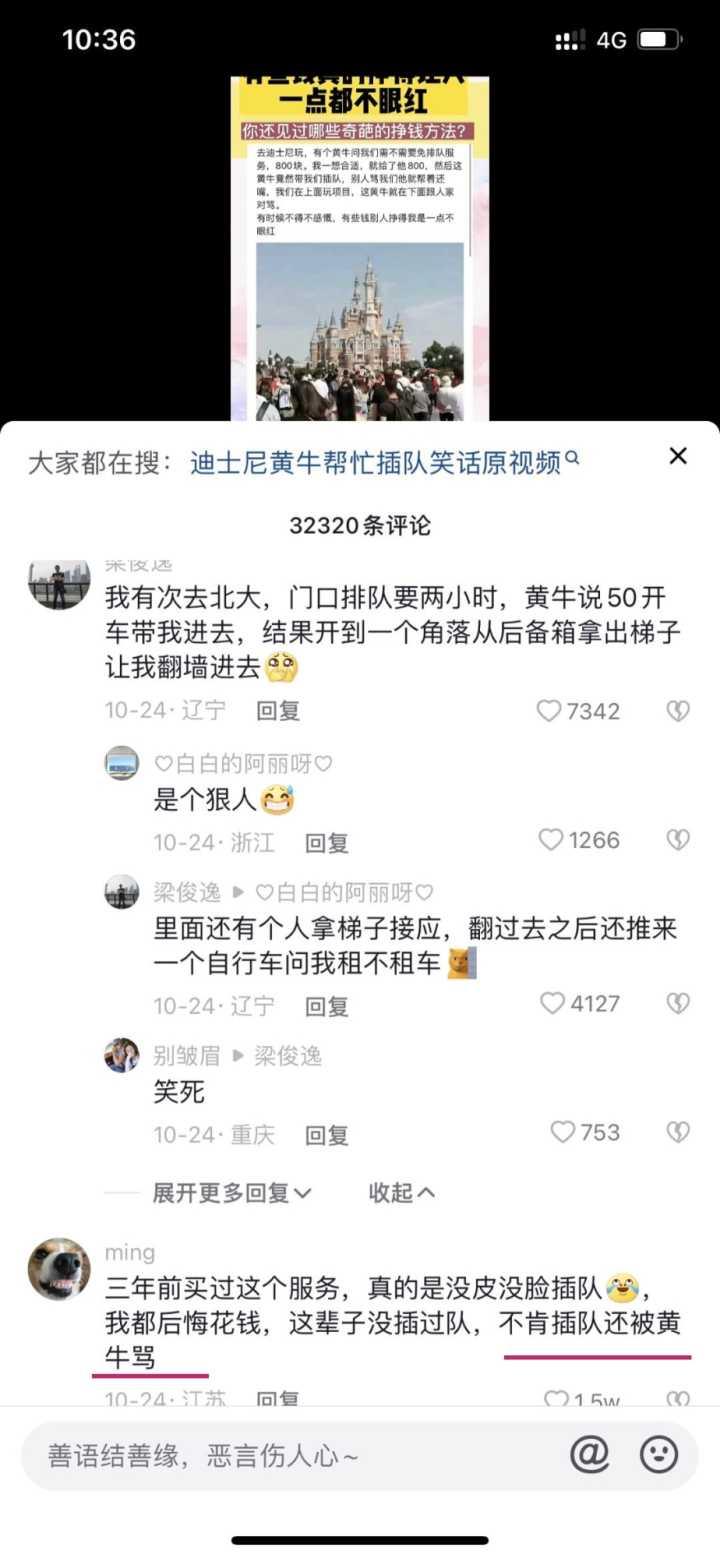
Task: Dislike the reply with 4127 likes
Action: point(678,1003)
